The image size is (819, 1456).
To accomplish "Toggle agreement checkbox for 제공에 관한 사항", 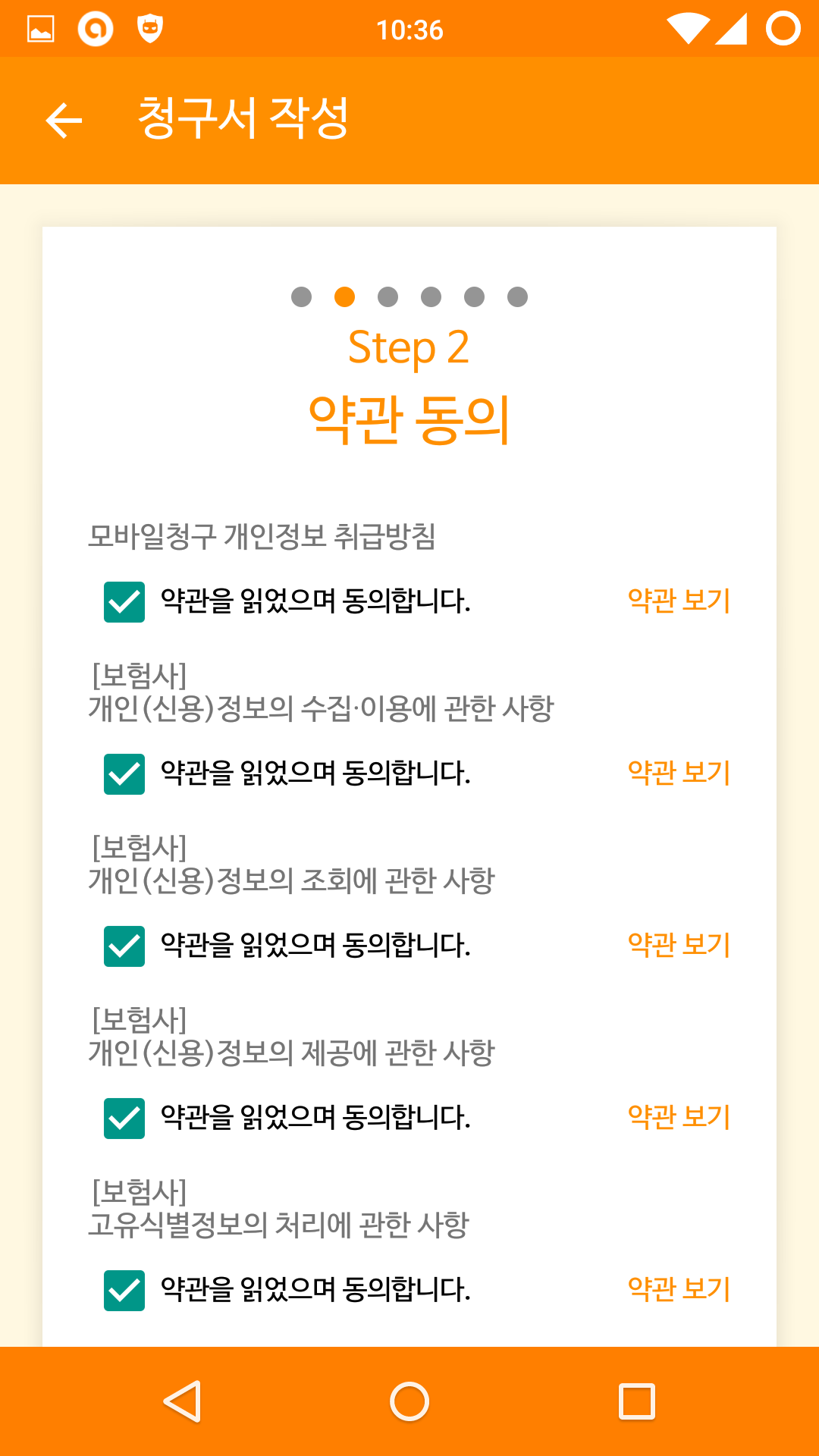I will [x=124, y=1119].
